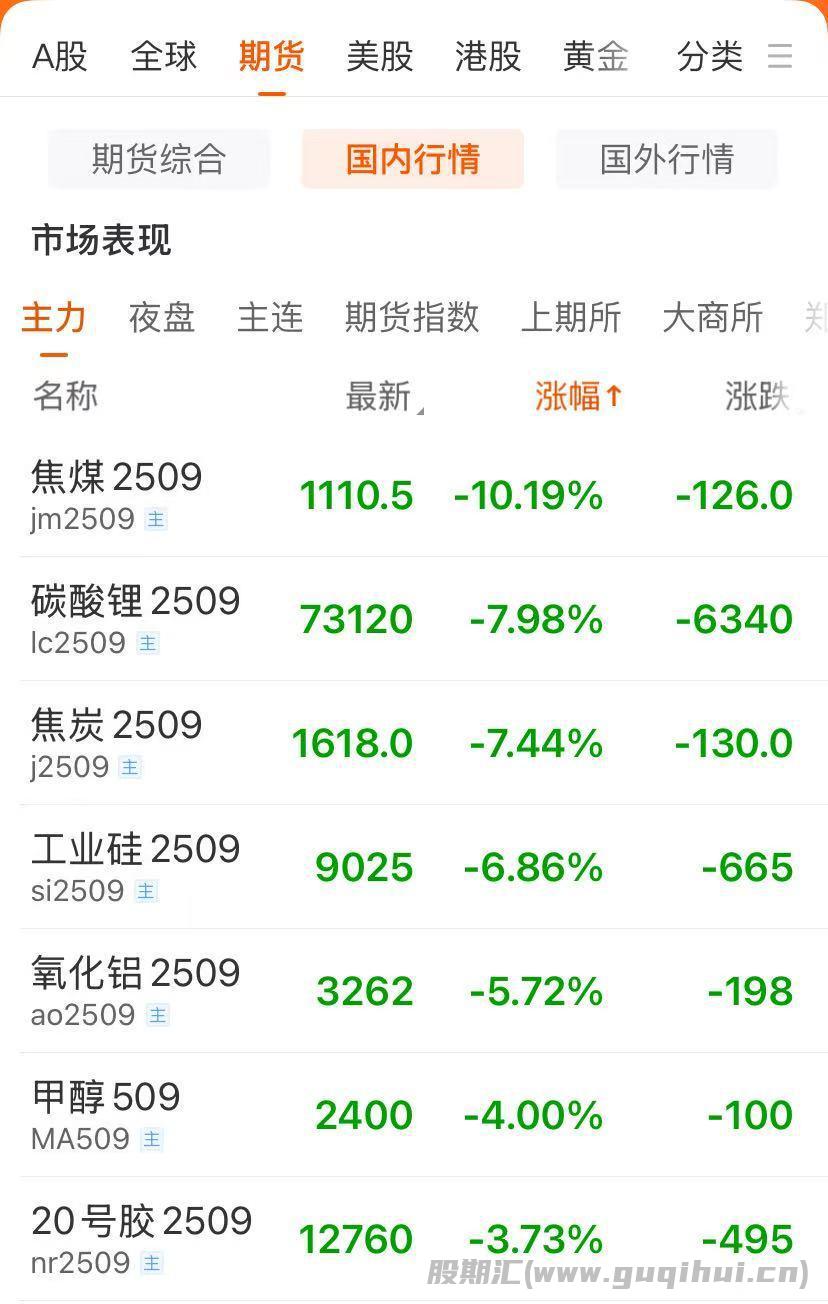
Task: View the 主连 sub-tab
Action: (x=270, y=318)
